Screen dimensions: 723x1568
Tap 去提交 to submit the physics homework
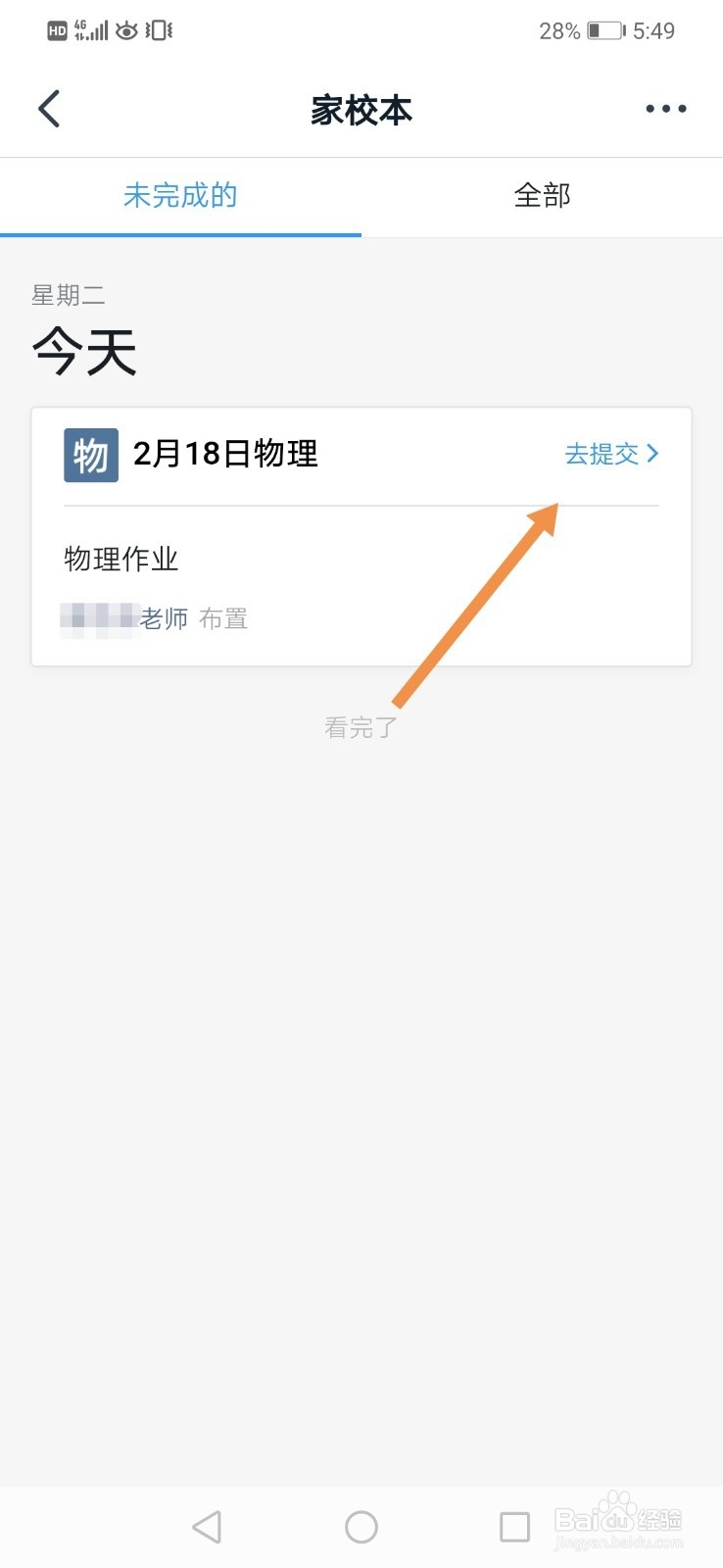[x=604, y=454]
